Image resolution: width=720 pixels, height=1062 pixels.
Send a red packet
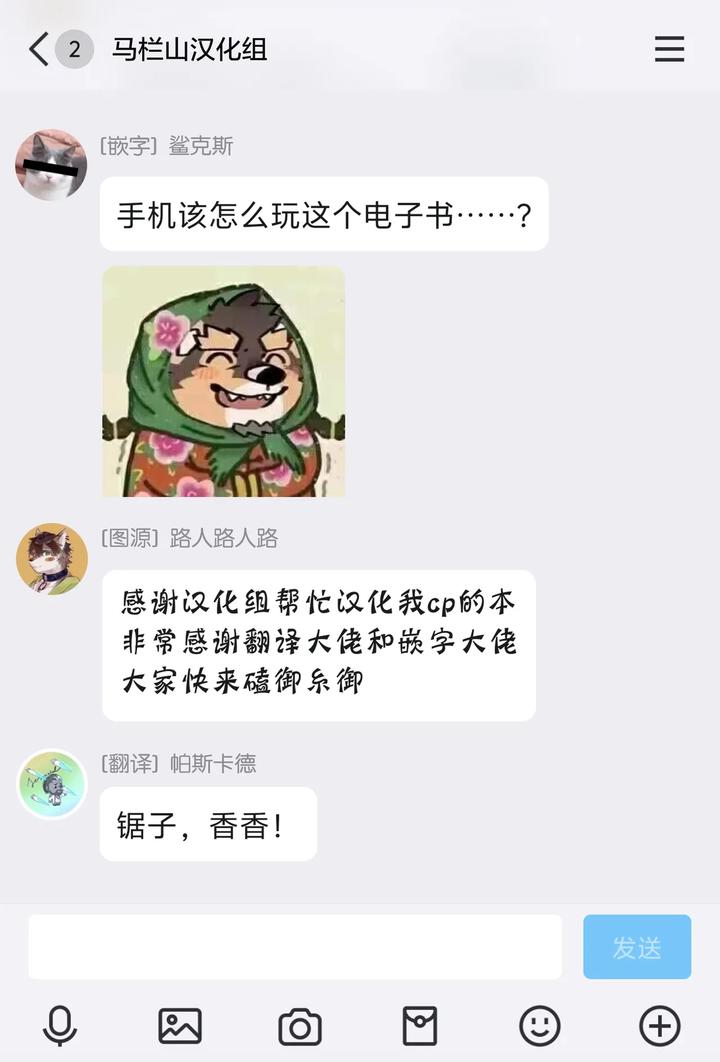(x=419, y=1026)
